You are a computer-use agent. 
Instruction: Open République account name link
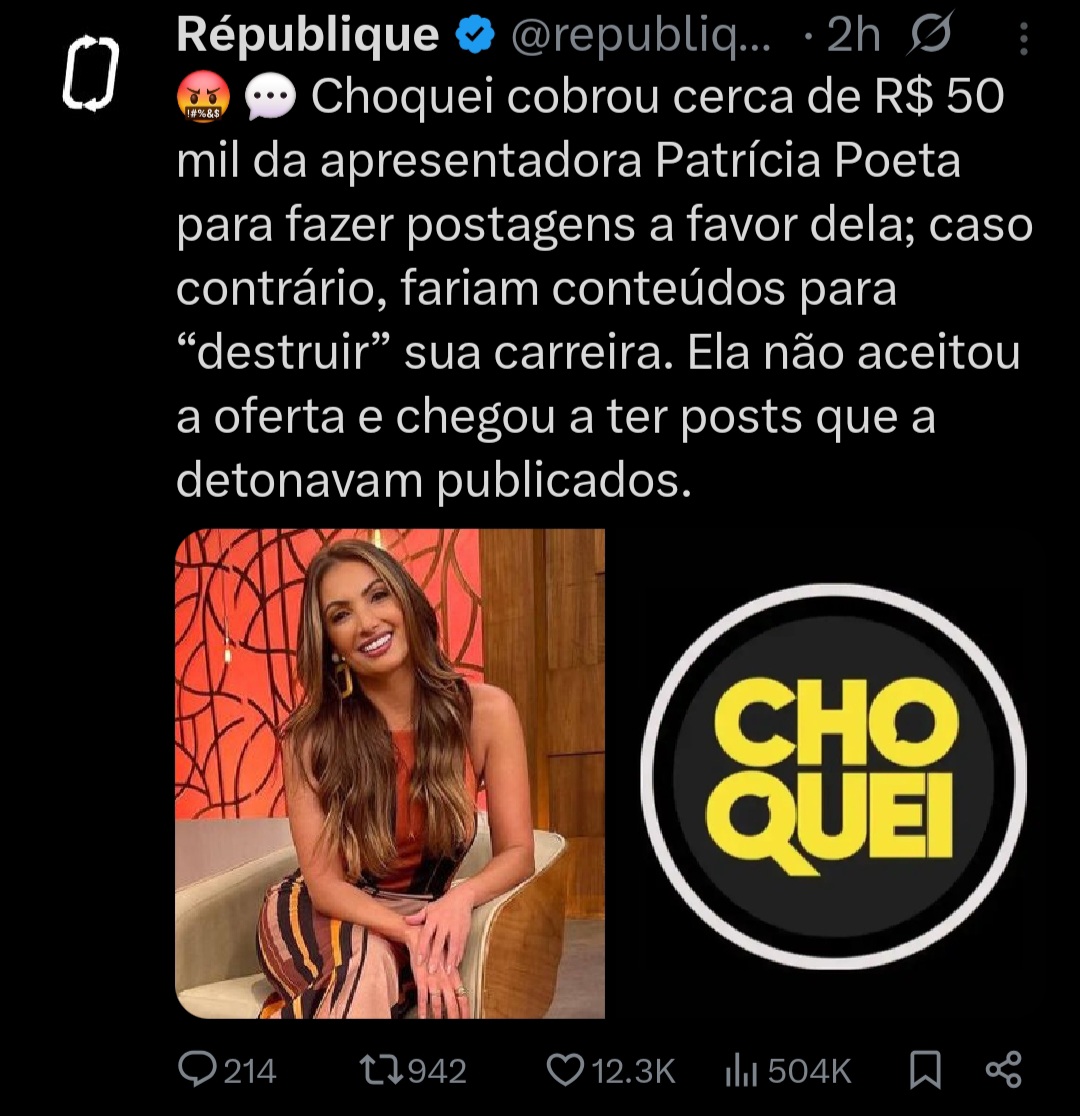coord(307,36)
